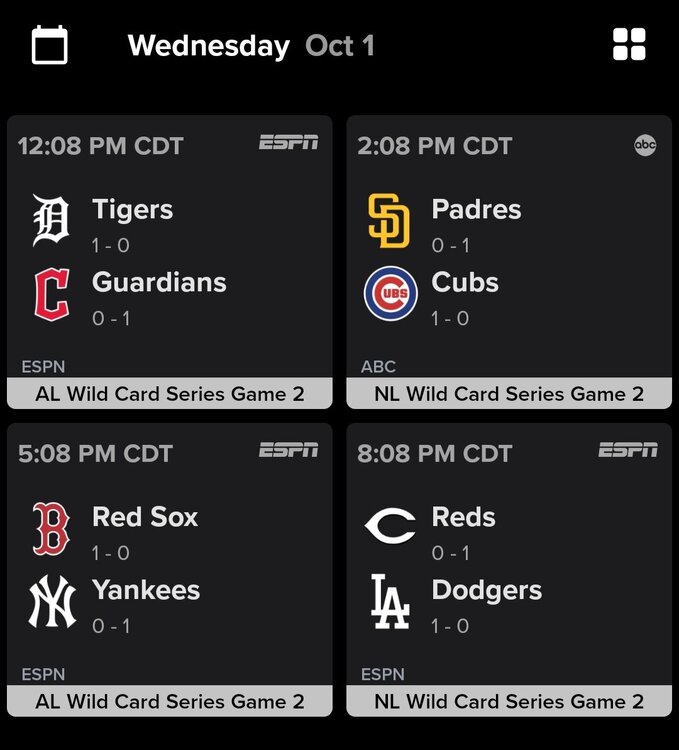View the Padres vs Cubs game
The height and width of the screenshot is (750, 679).
click(x=509, y=262)
